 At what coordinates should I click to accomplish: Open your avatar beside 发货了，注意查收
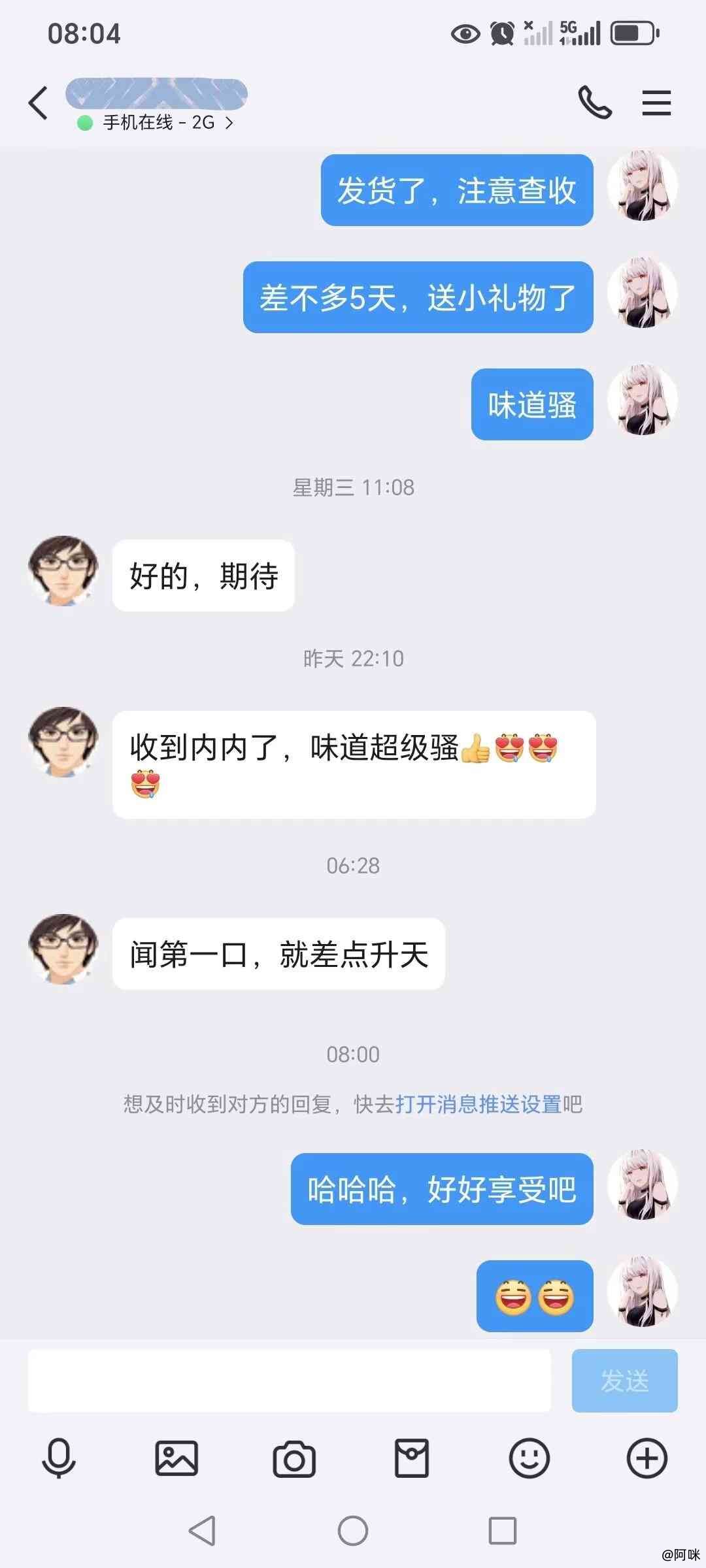[x=643, y=186]
